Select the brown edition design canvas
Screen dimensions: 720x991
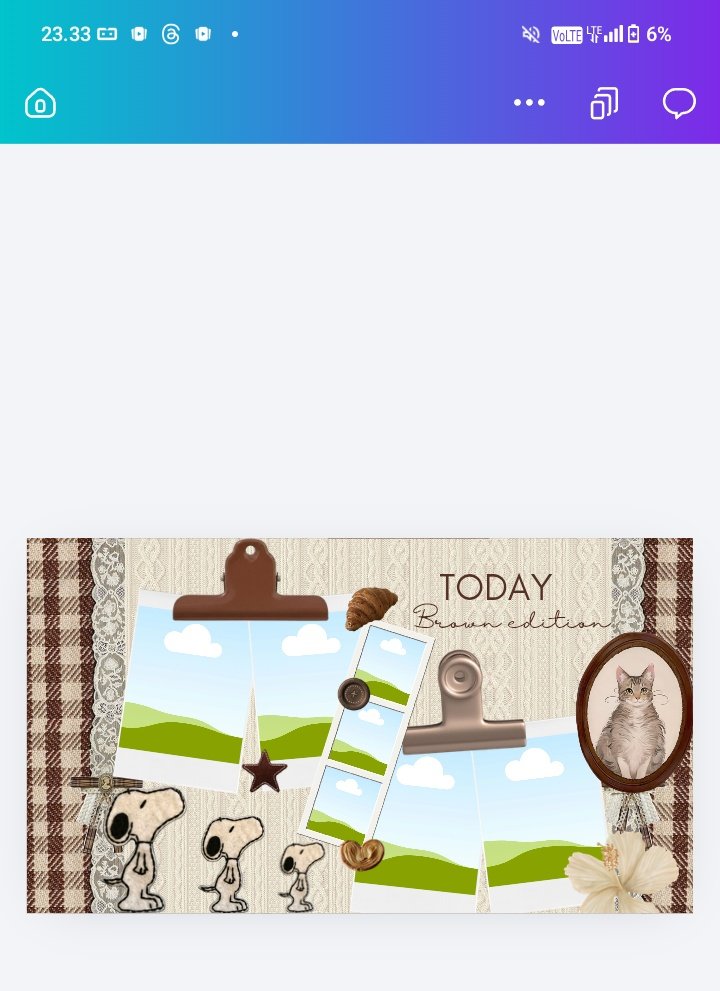point(359,725)
